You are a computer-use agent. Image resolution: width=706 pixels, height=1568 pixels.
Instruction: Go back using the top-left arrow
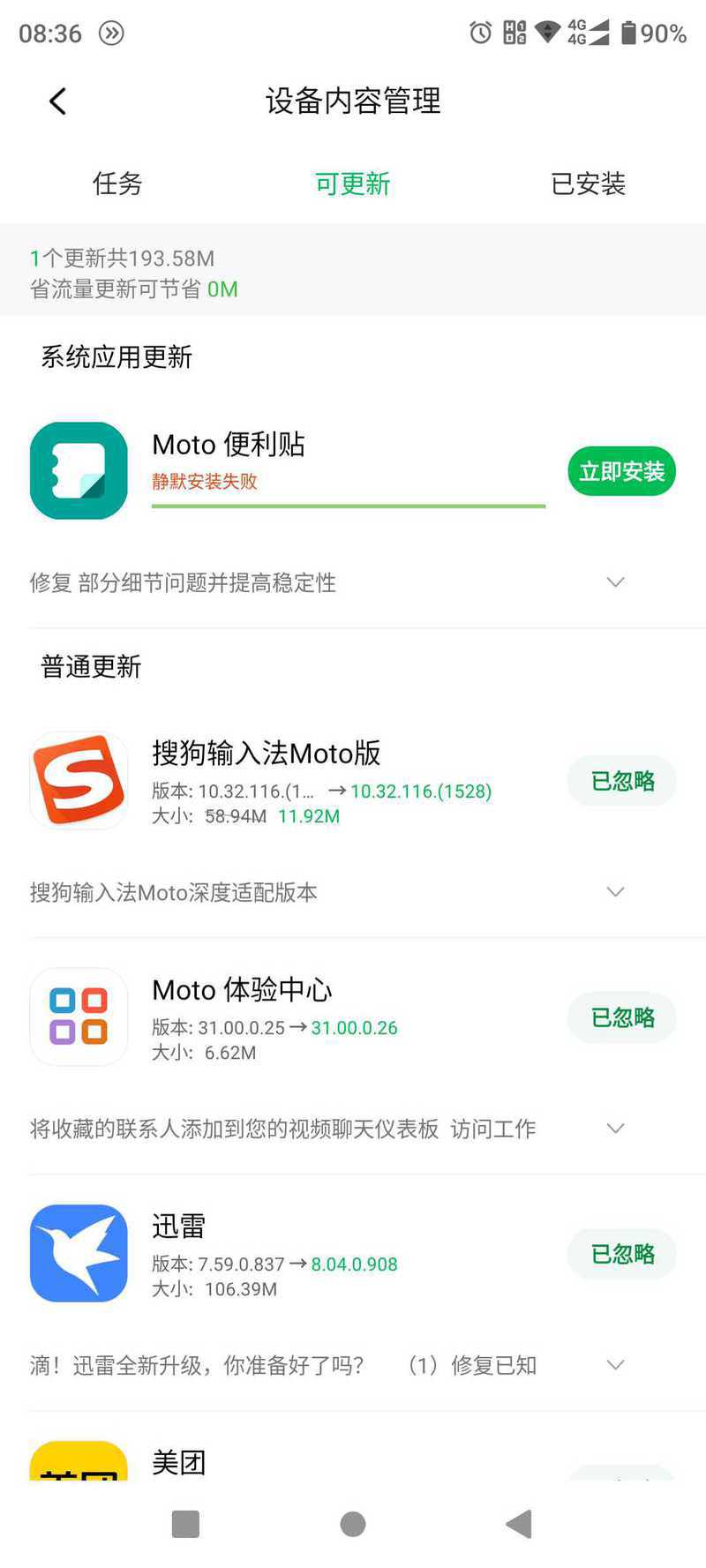coord(58,101)
